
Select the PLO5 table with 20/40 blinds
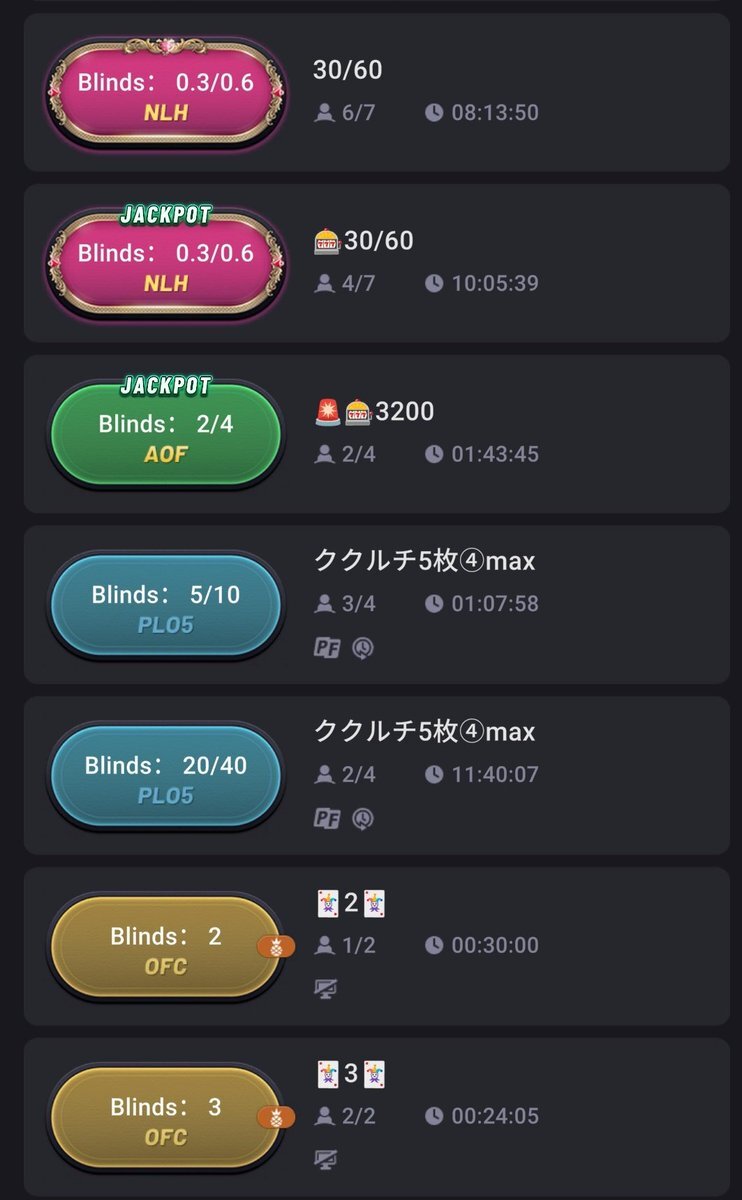pyautogui.click(x=376, y=776)
